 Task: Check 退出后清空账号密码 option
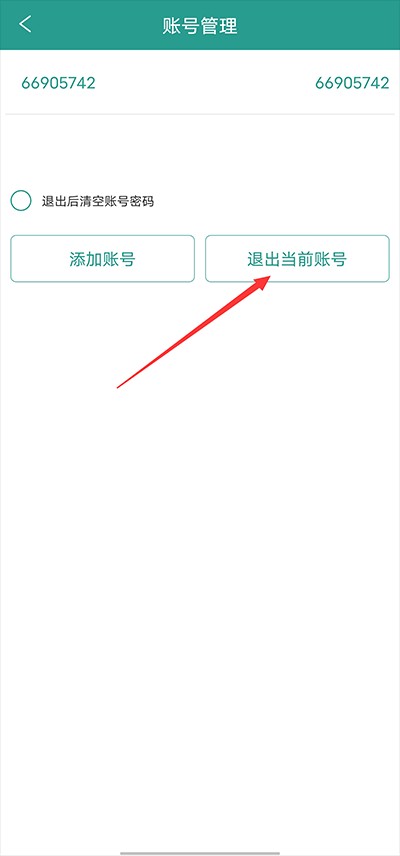[x=21, y=201]
